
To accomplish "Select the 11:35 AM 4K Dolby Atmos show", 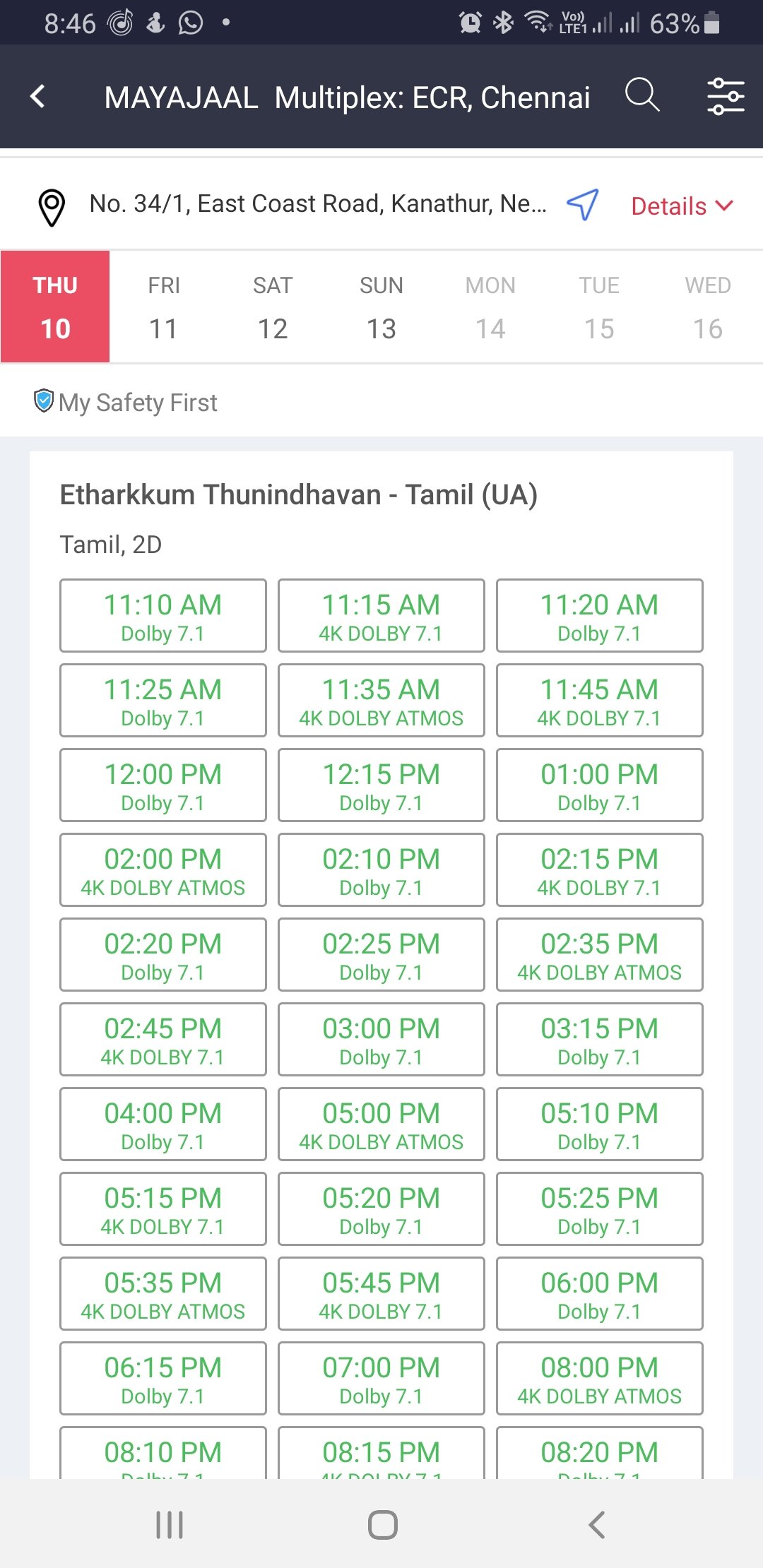I will (381, 701).
